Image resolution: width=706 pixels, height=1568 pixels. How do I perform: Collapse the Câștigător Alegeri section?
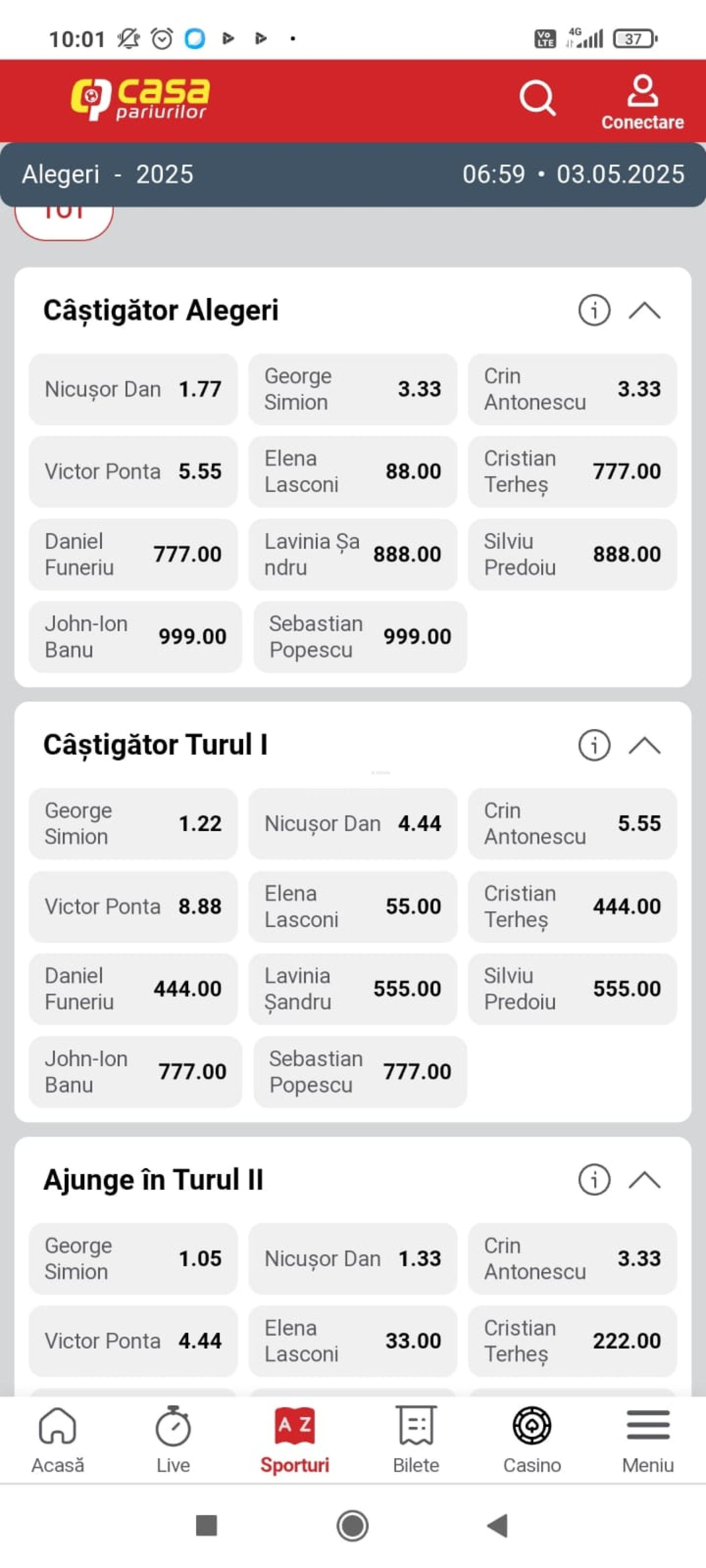click(645, 311)
